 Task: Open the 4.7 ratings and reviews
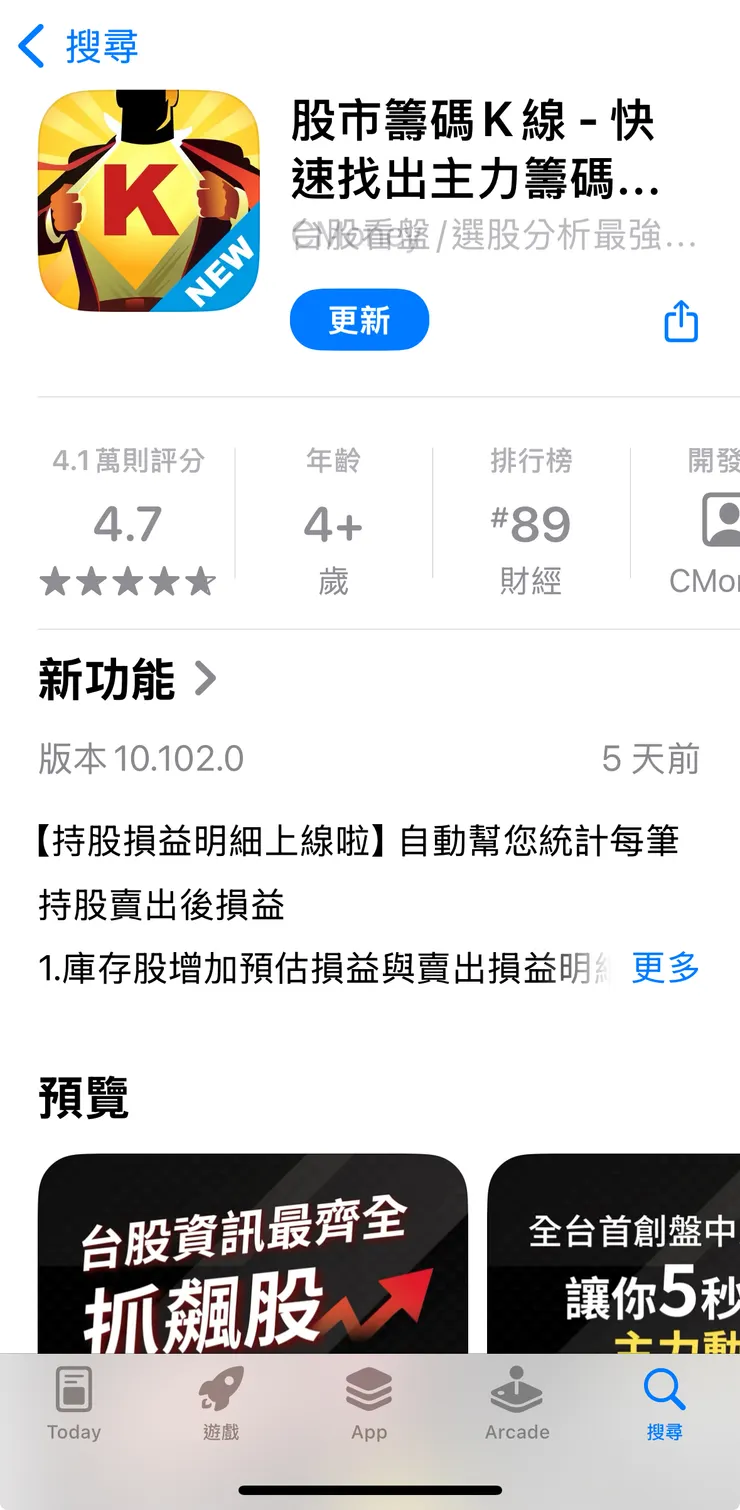[x=128, y=520]
